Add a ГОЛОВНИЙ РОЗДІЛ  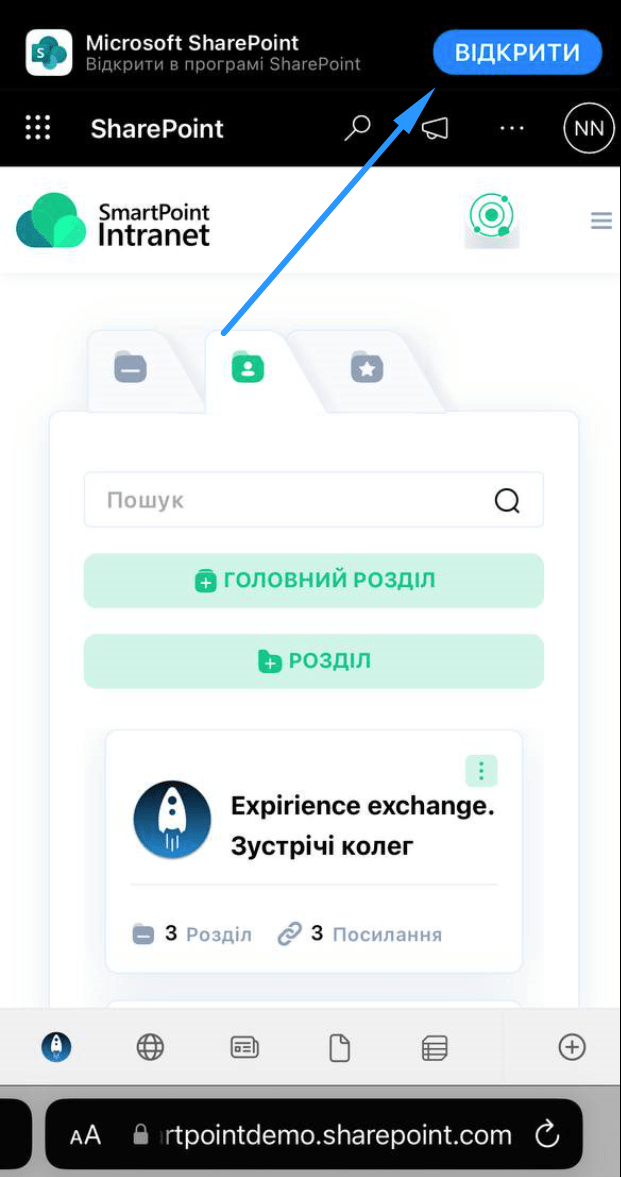click(x=313, y=580)
